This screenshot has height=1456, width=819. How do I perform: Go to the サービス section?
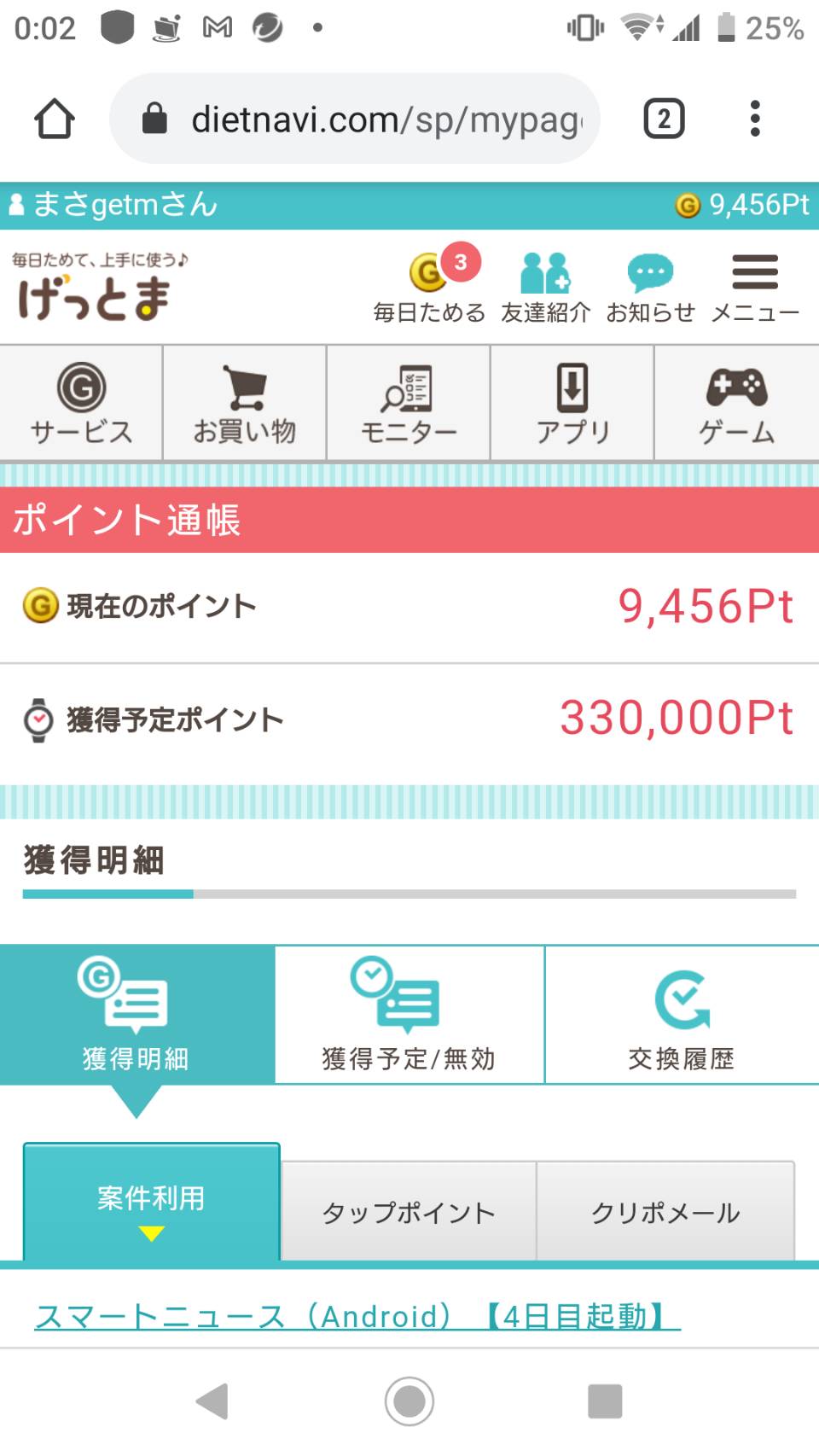point(81,404)
